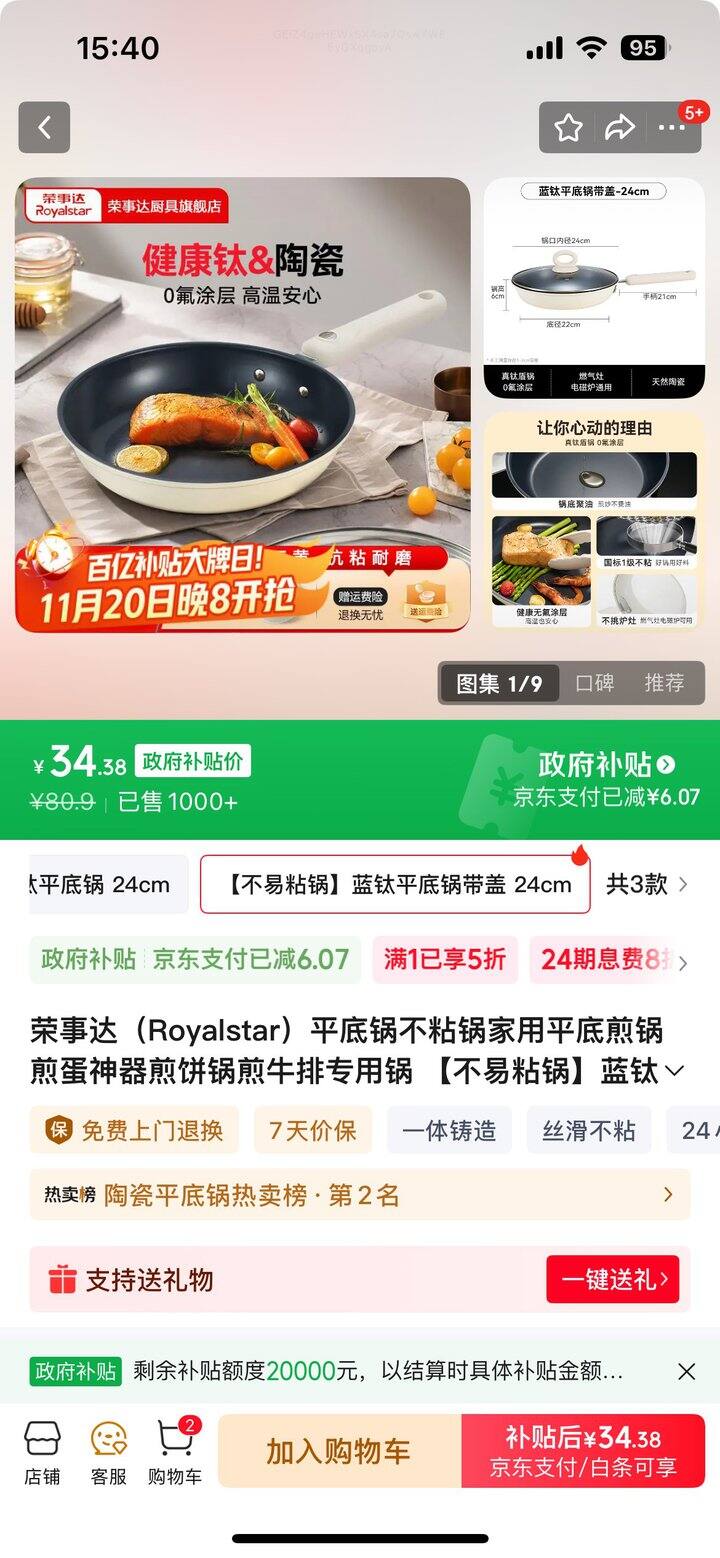Click the back arrow at top left
Viewport: 720px width, 1558px height.
(44, 128)
